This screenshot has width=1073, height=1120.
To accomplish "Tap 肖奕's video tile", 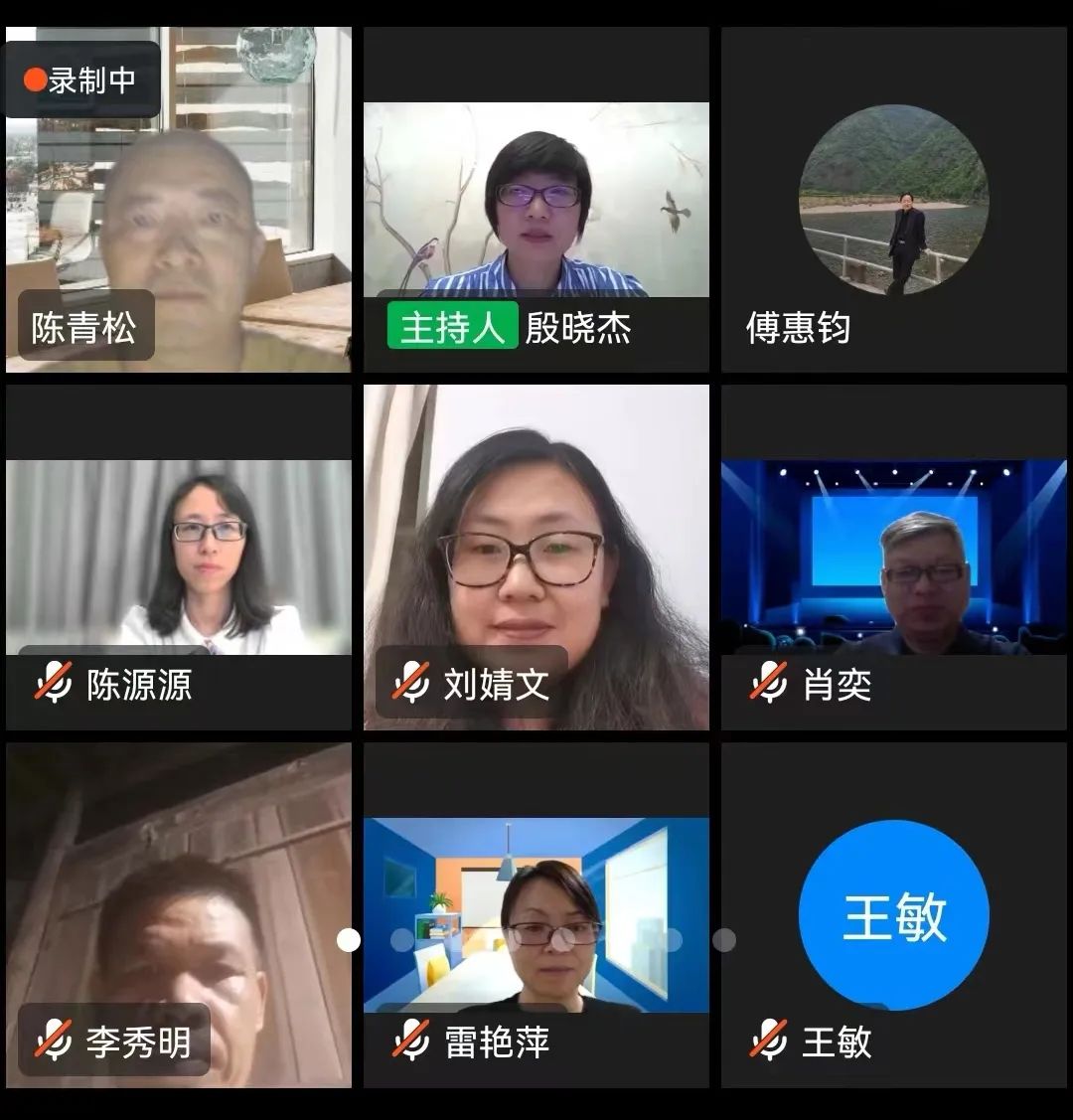I will [x=894, y=557].
